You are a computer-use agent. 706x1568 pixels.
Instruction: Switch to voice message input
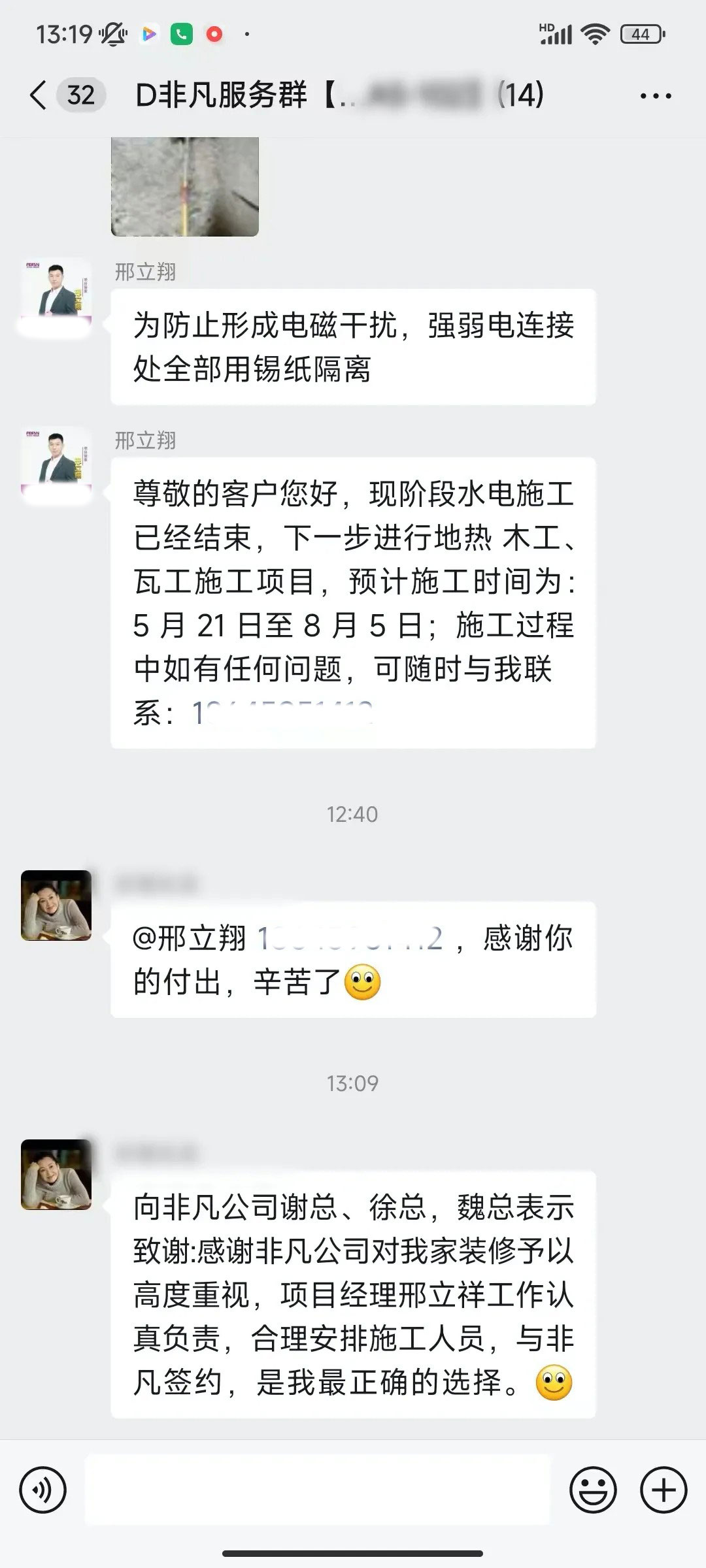[x=43, y=1490]
